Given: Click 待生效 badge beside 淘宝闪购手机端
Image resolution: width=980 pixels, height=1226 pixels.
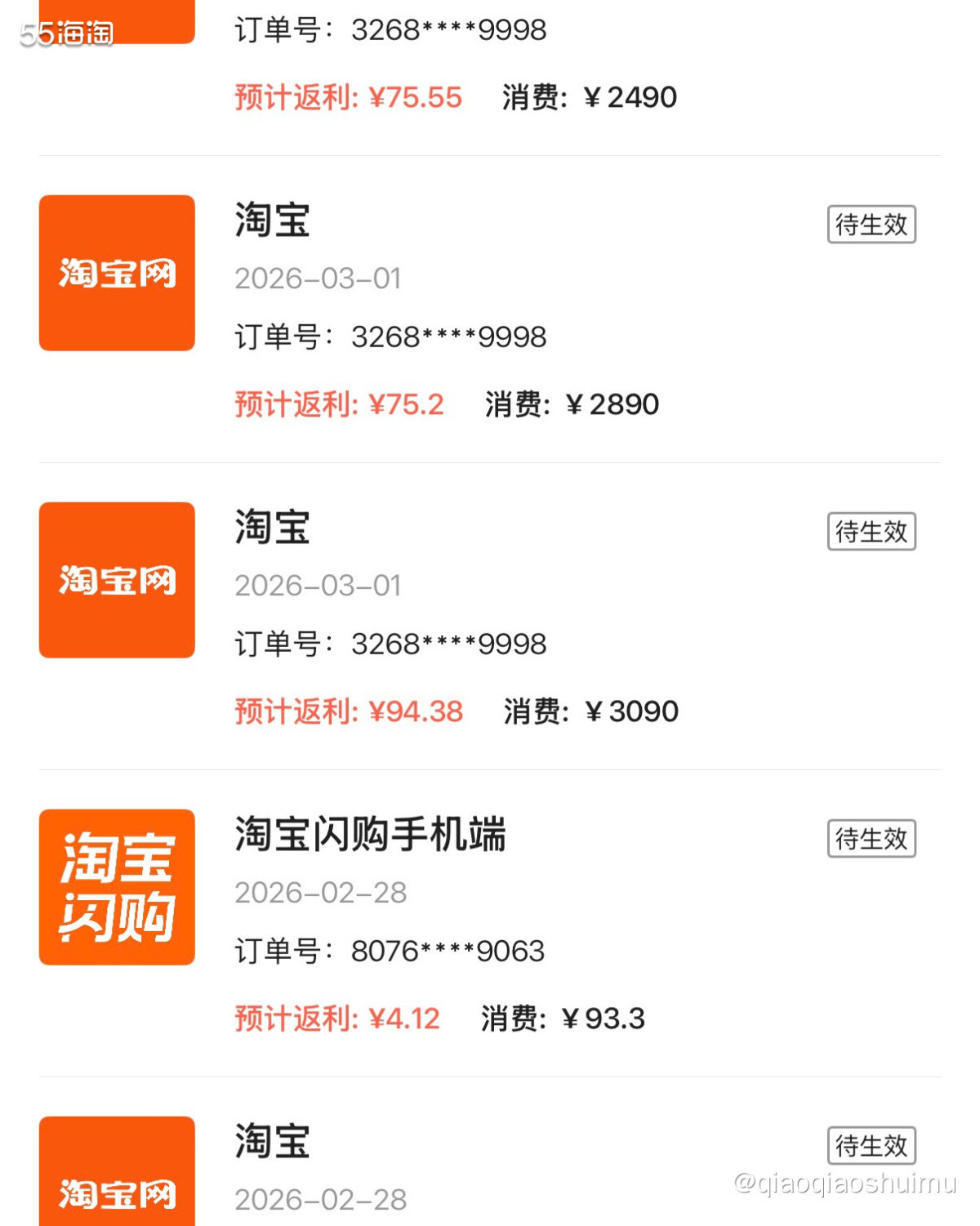Looking at the screenshot, I should coord(871,837).
